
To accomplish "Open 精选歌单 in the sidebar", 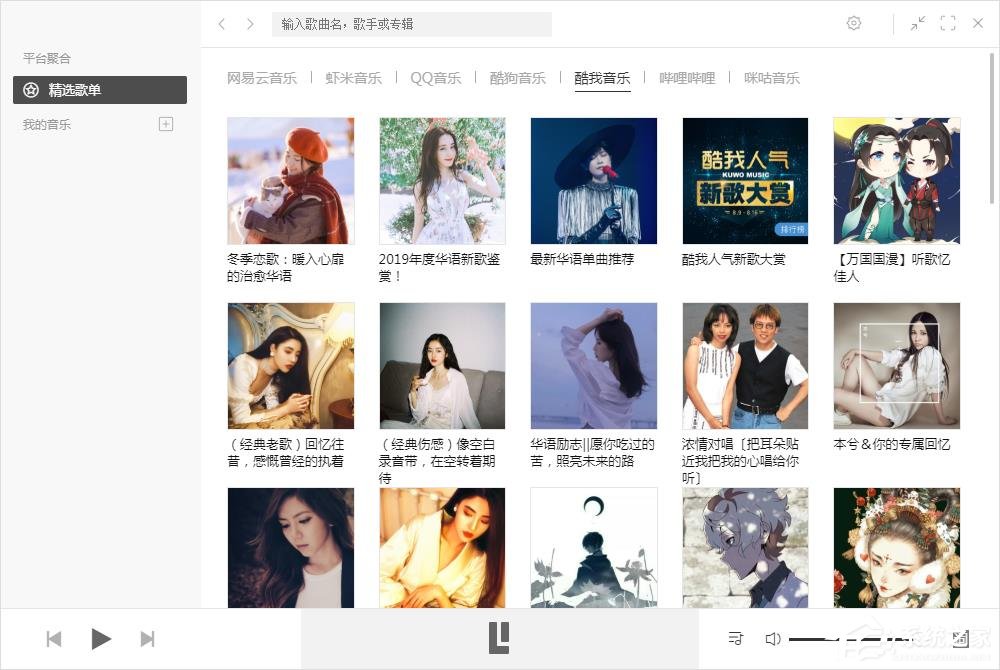I will tap(100, 90).
